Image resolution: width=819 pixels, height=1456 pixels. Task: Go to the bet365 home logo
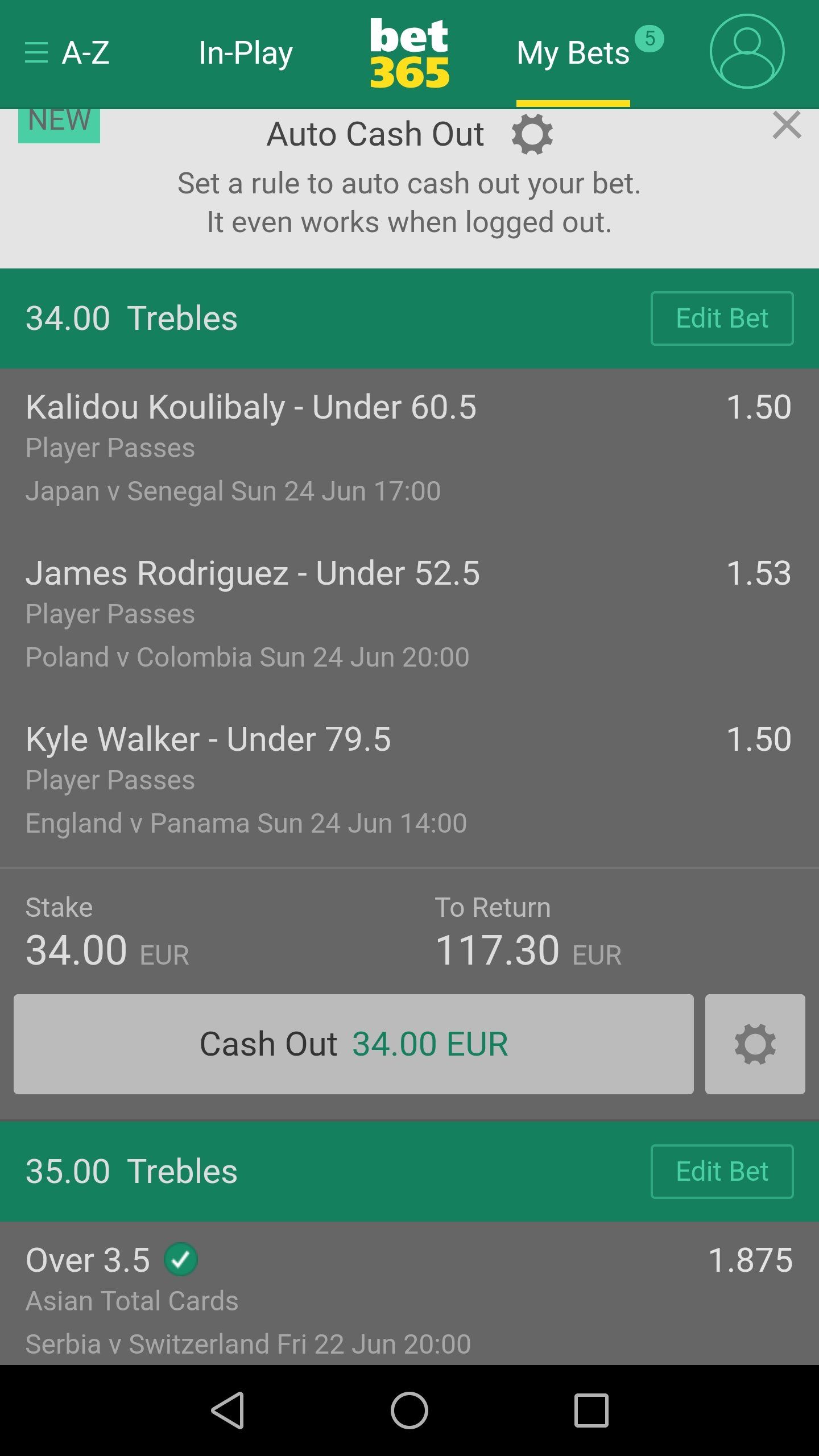(x=409, y=53)
